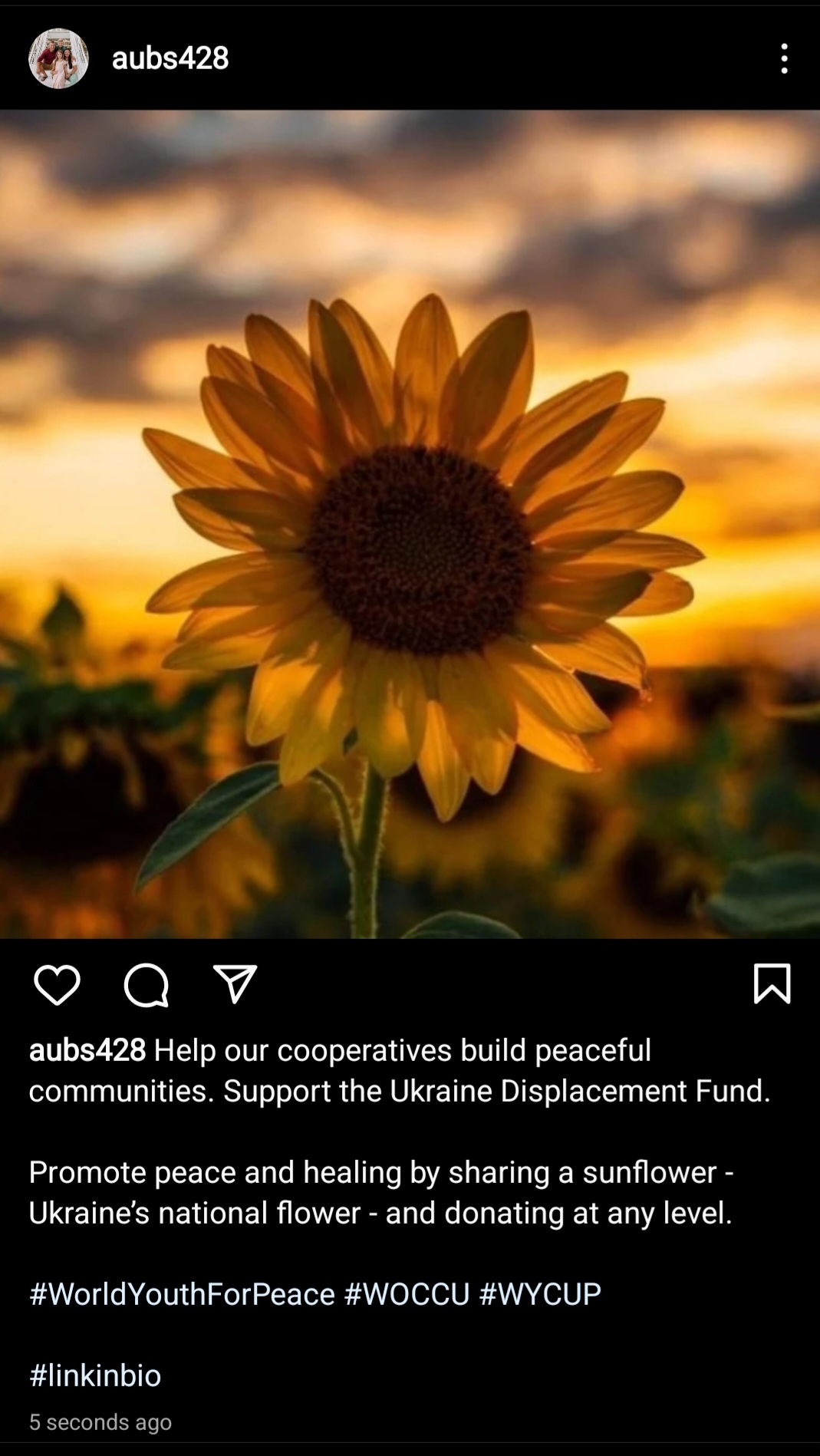Tap aubs428 username in the caption
The image size is (820, 1456).
pos(87,1050)
